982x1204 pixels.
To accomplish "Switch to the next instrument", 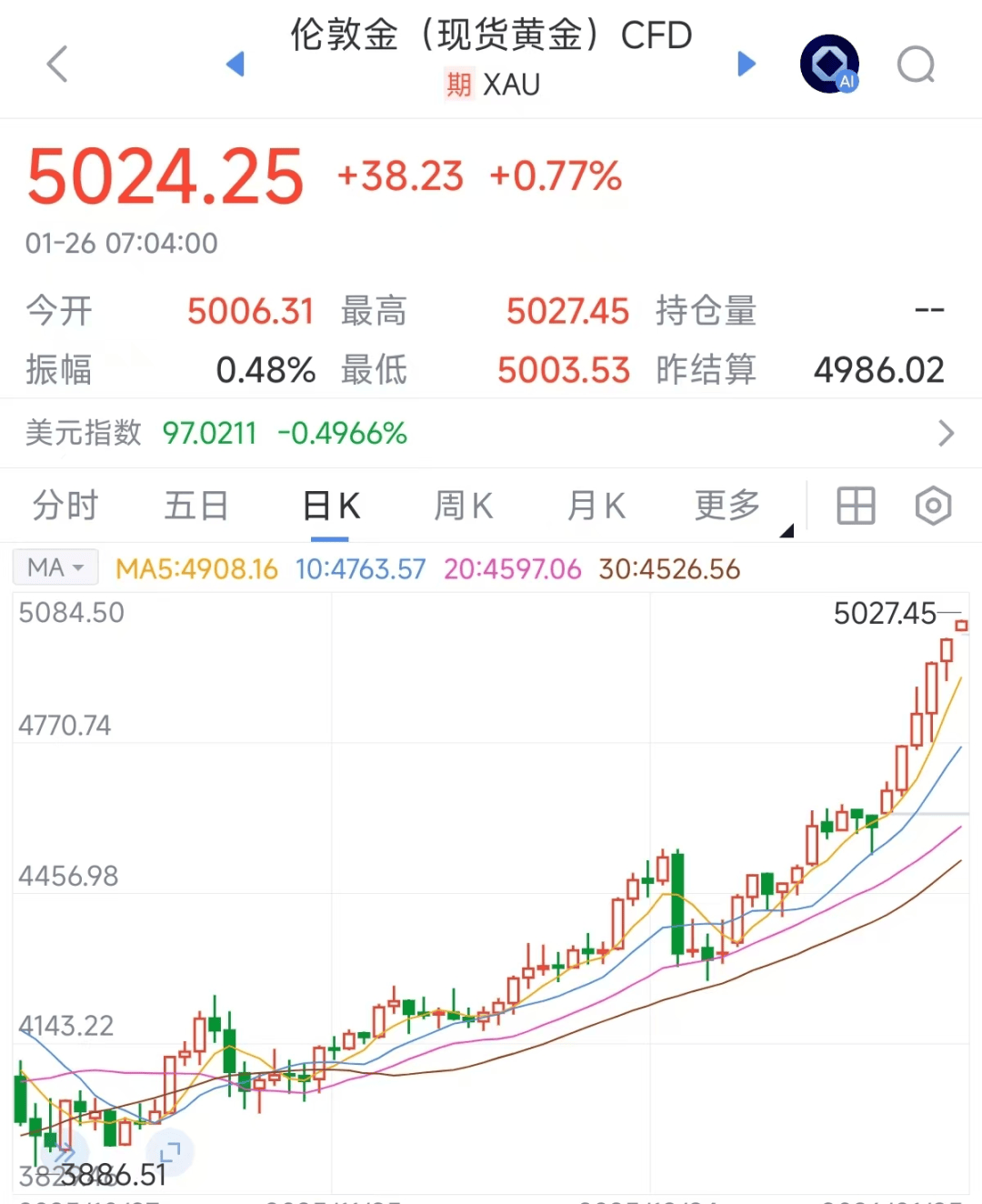I will tap(747, 65).
